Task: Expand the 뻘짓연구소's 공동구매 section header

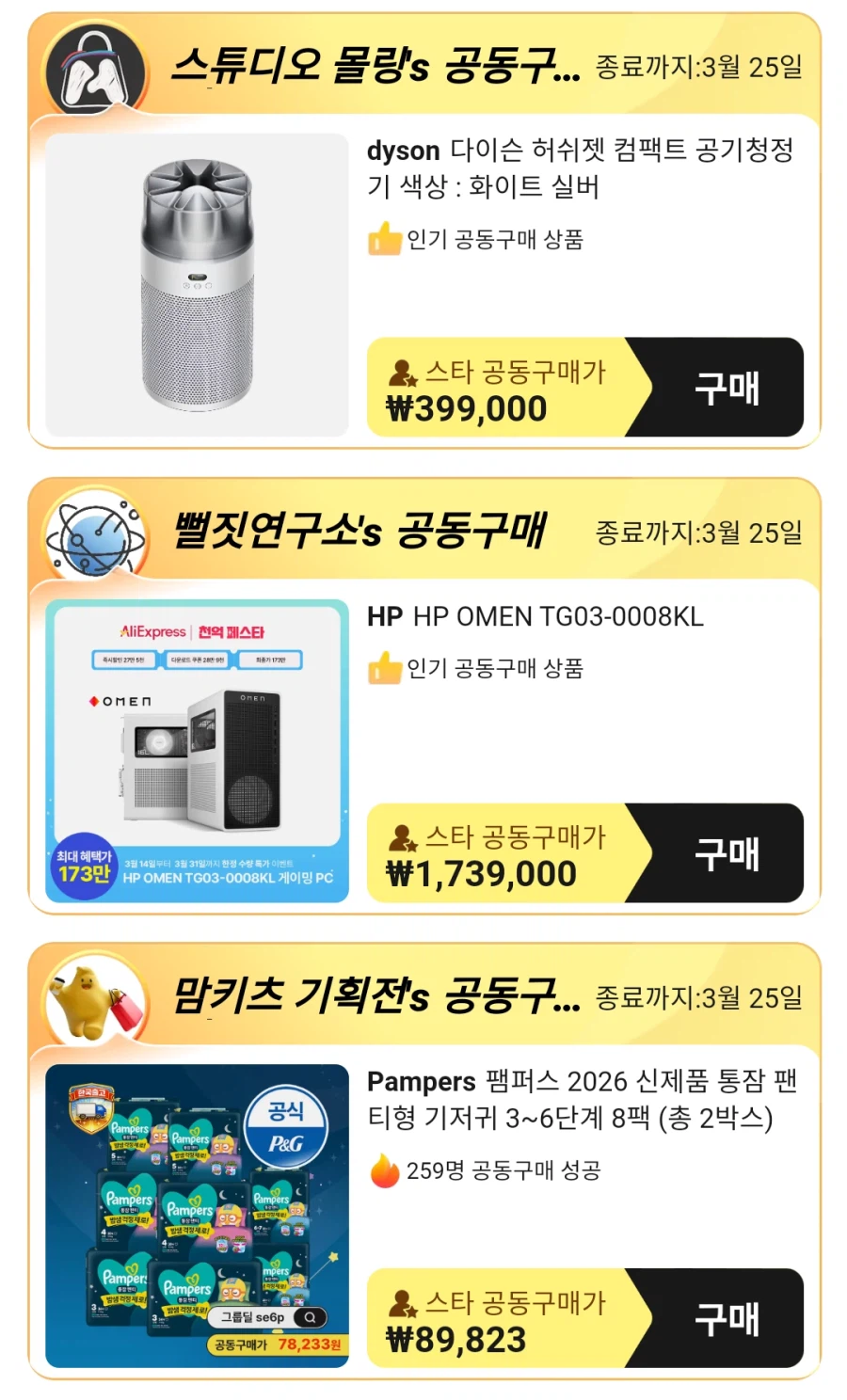Action: (361, 530)
